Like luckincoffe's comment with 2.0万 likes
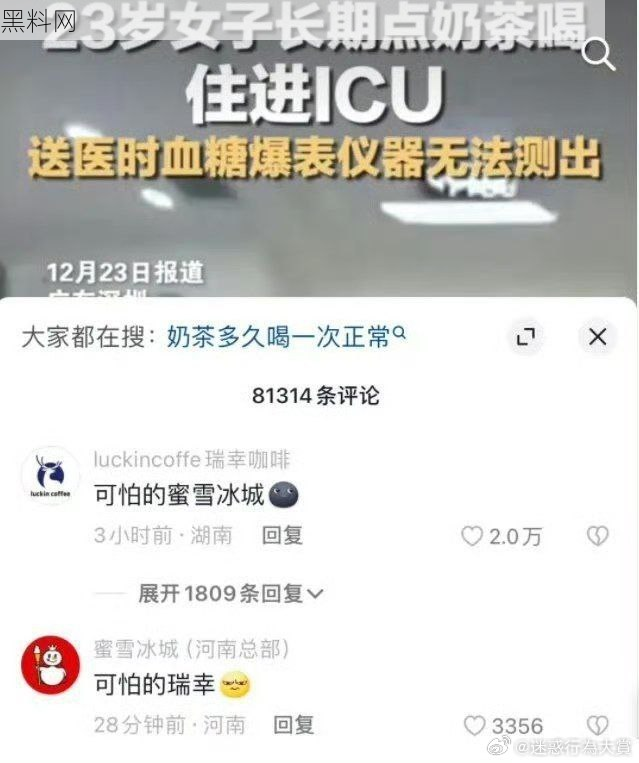 click(x=473, y=537)
